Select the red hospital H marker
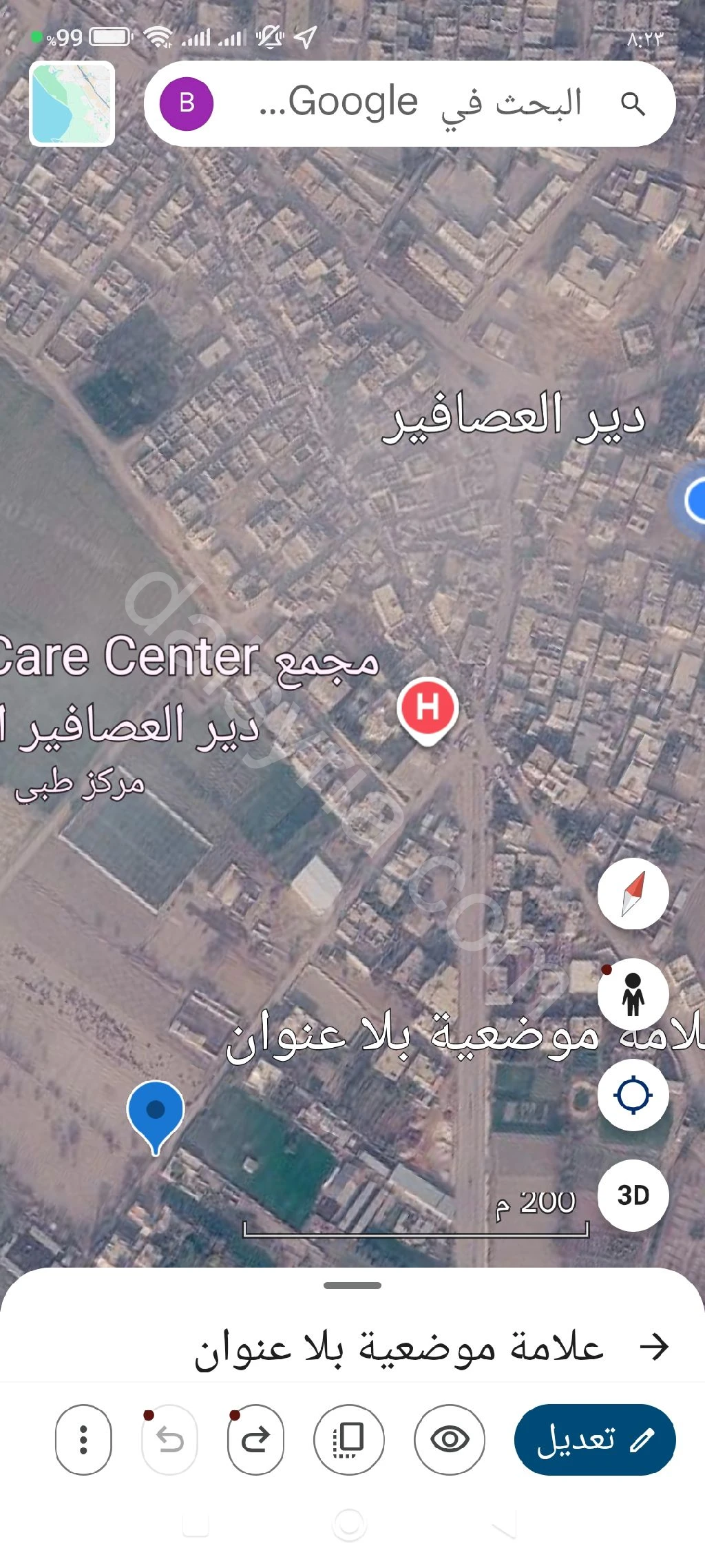This screenshot has width=705, height=1568. (x=428, y=711)
